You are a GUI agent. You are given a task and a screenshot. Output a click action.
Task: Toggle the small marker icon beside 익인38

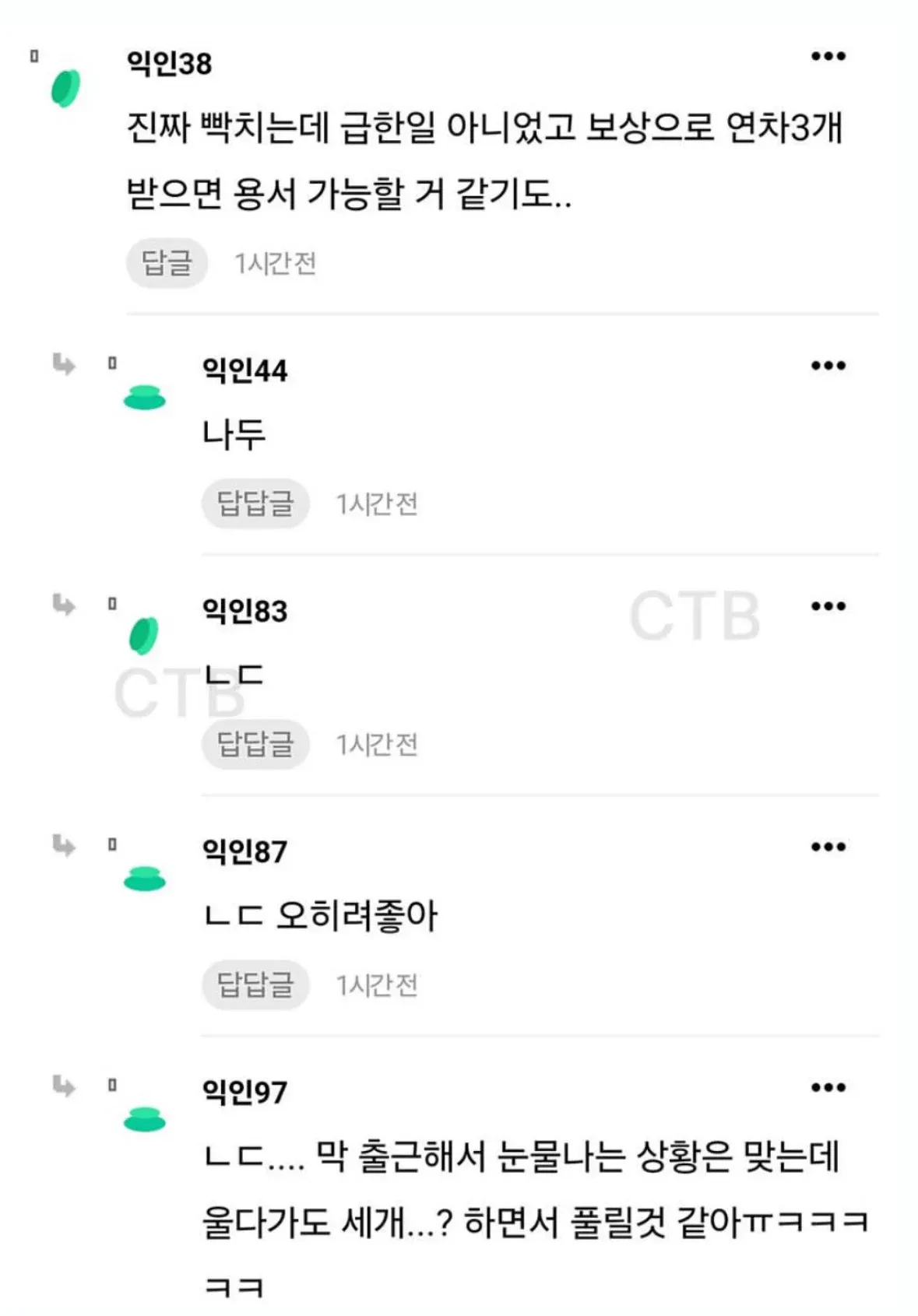(33, 57)
